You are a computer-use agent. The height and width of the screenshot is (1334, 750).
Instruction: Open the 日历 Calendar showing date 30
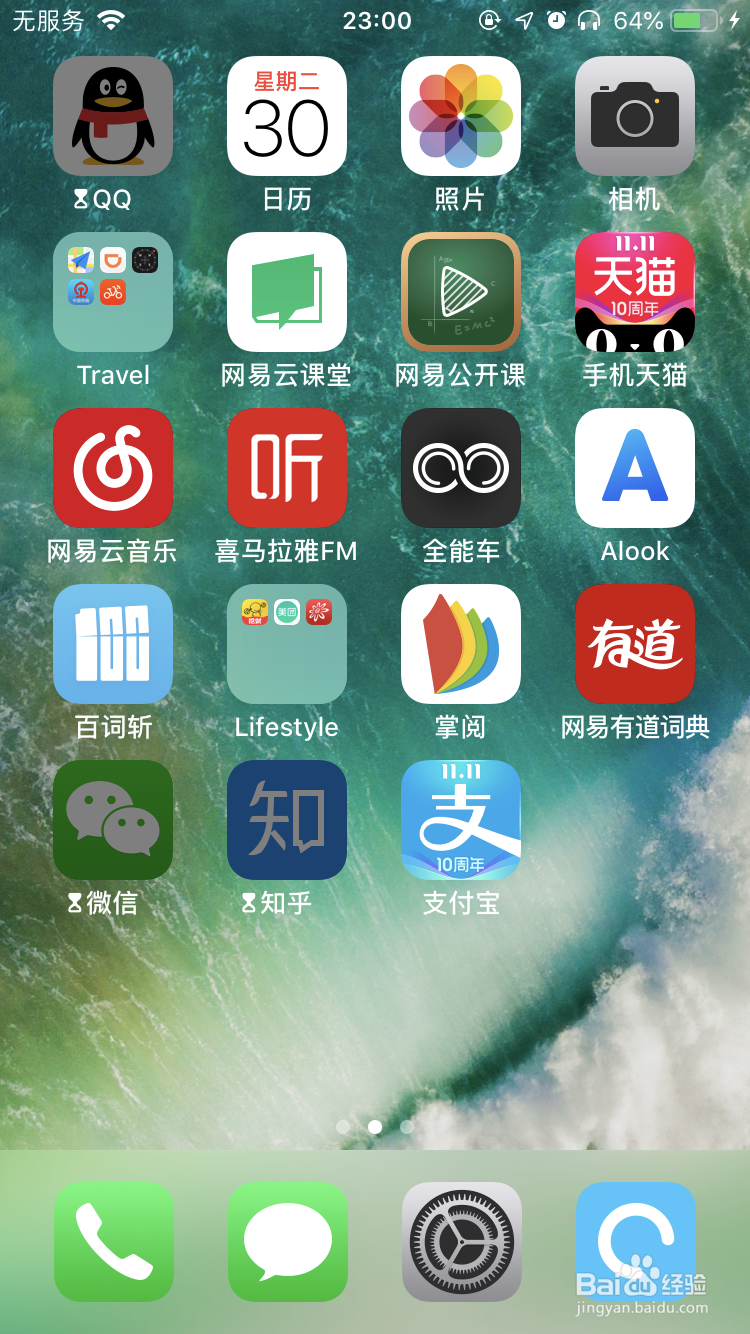(x=287, y=116)
